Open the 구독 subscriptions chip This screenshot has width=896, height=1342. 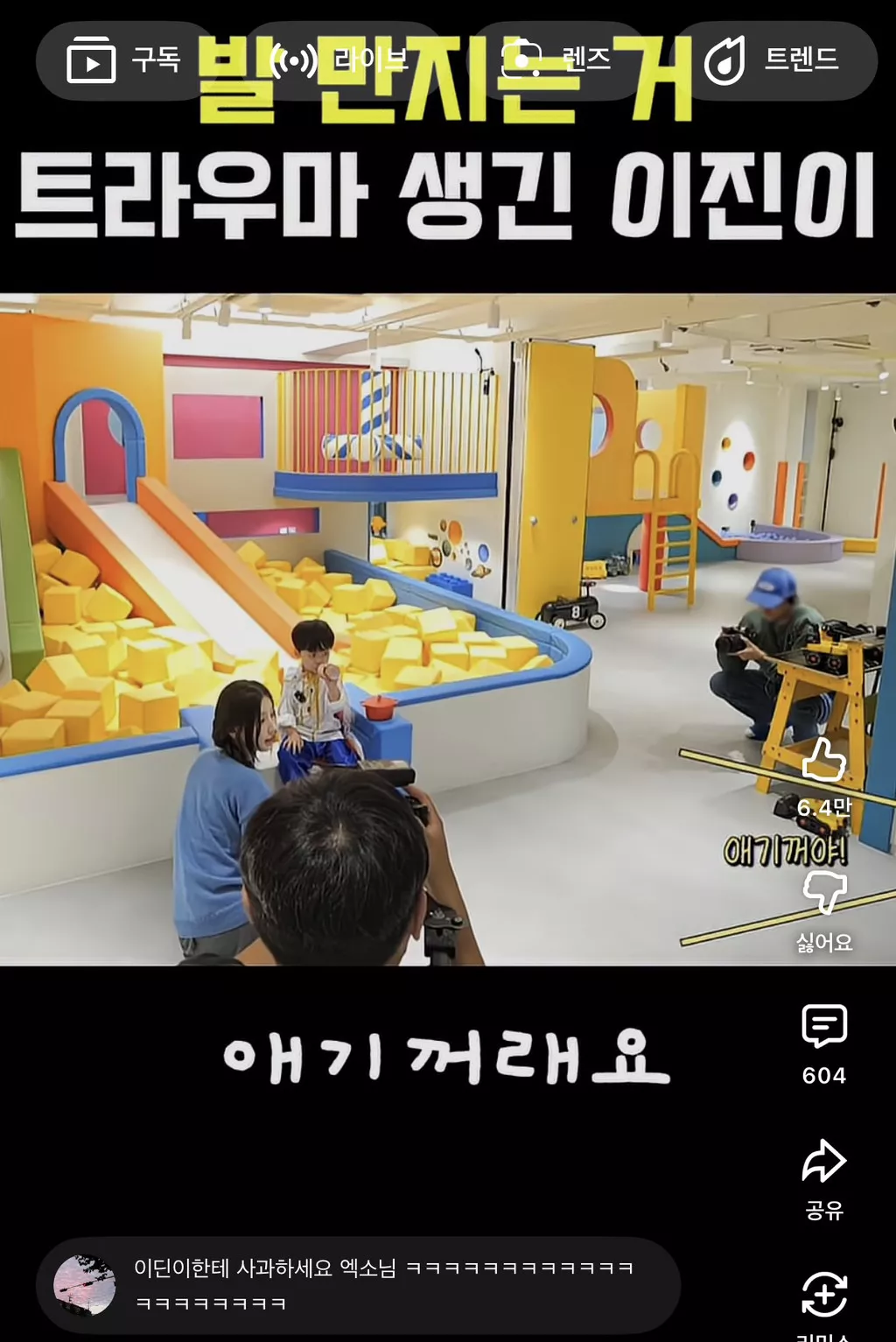[123, 61]
